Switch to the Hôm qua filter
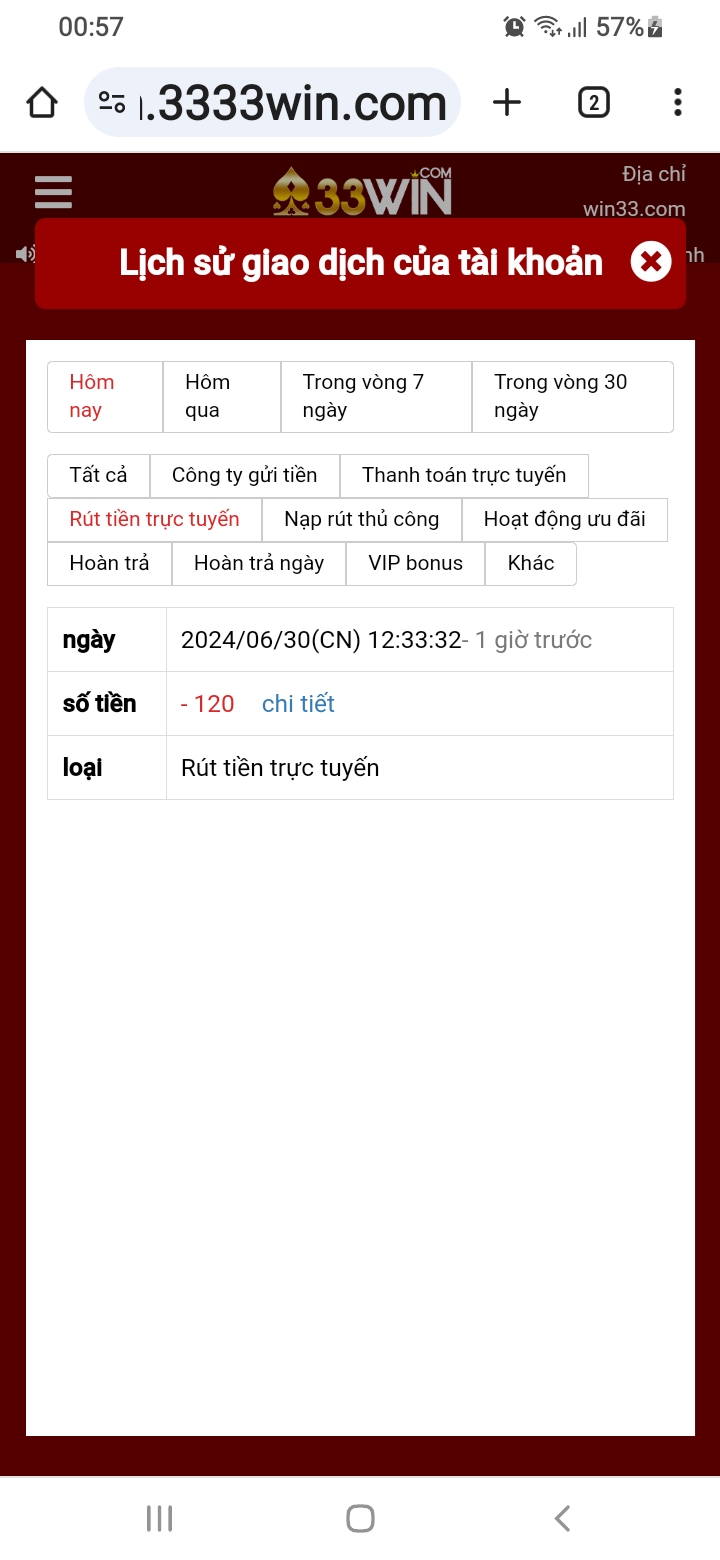The image size is (720, 1560). 222,397
